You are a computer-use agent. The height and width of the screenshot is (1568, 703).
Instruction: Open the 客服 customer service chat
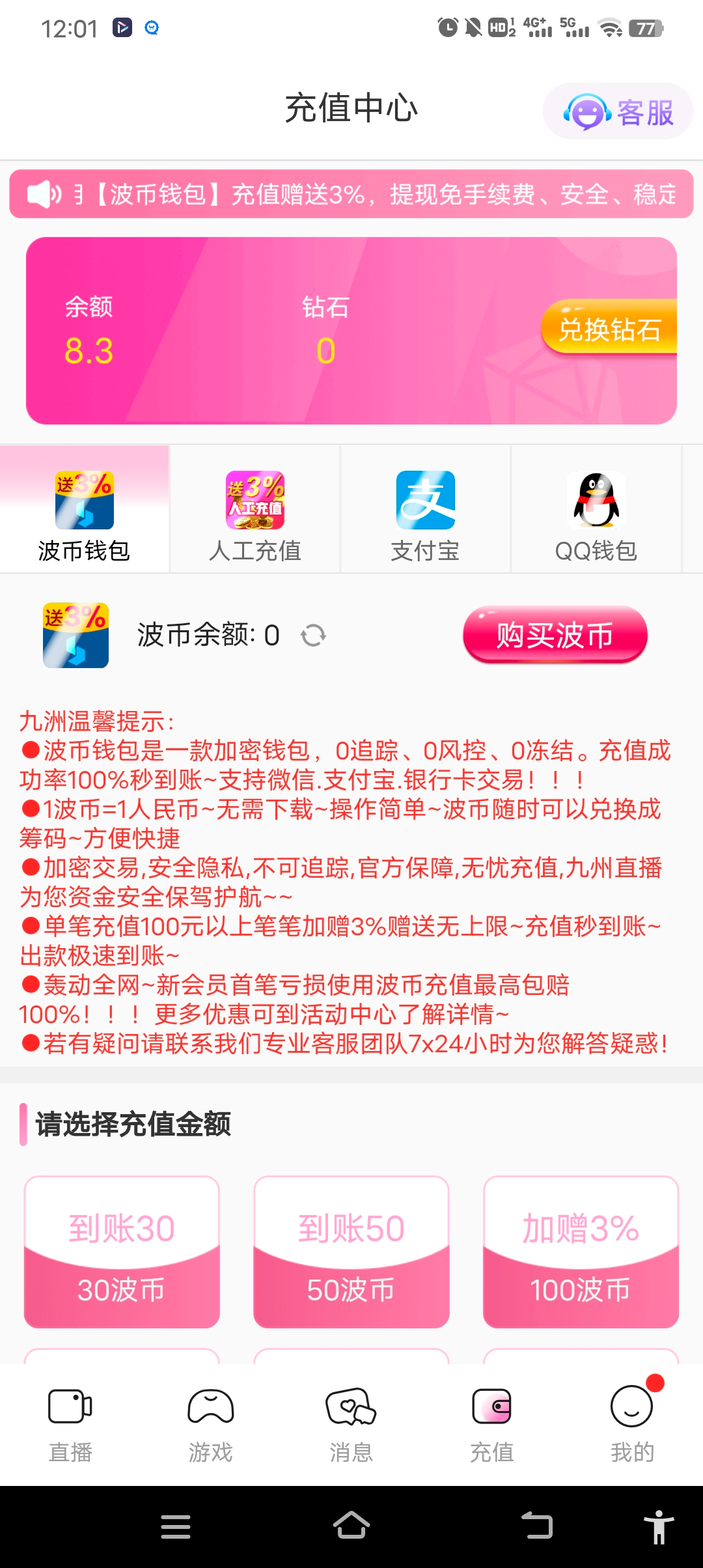click(x=616, y=111)
